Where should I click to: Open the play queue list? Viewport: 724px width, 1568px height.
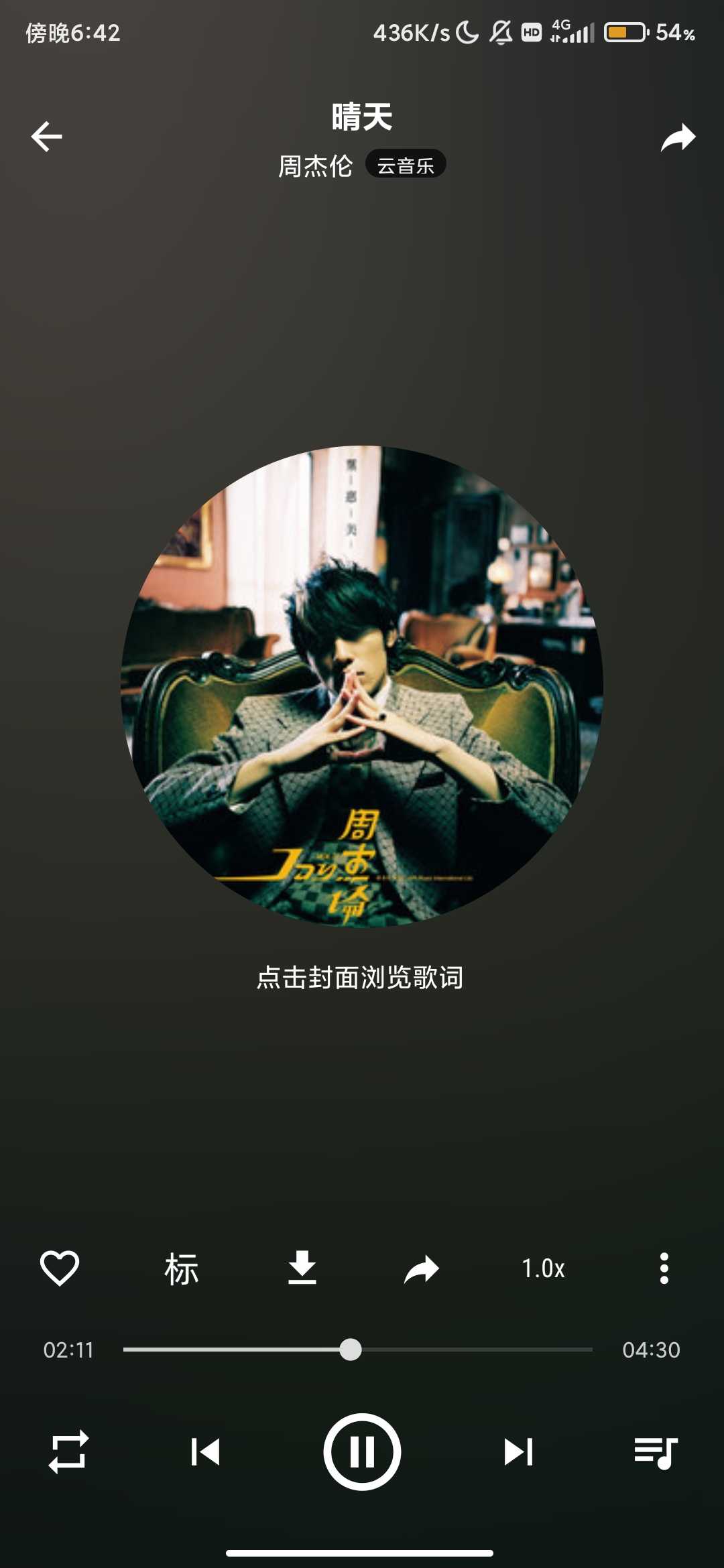[x=656, y=1452]
